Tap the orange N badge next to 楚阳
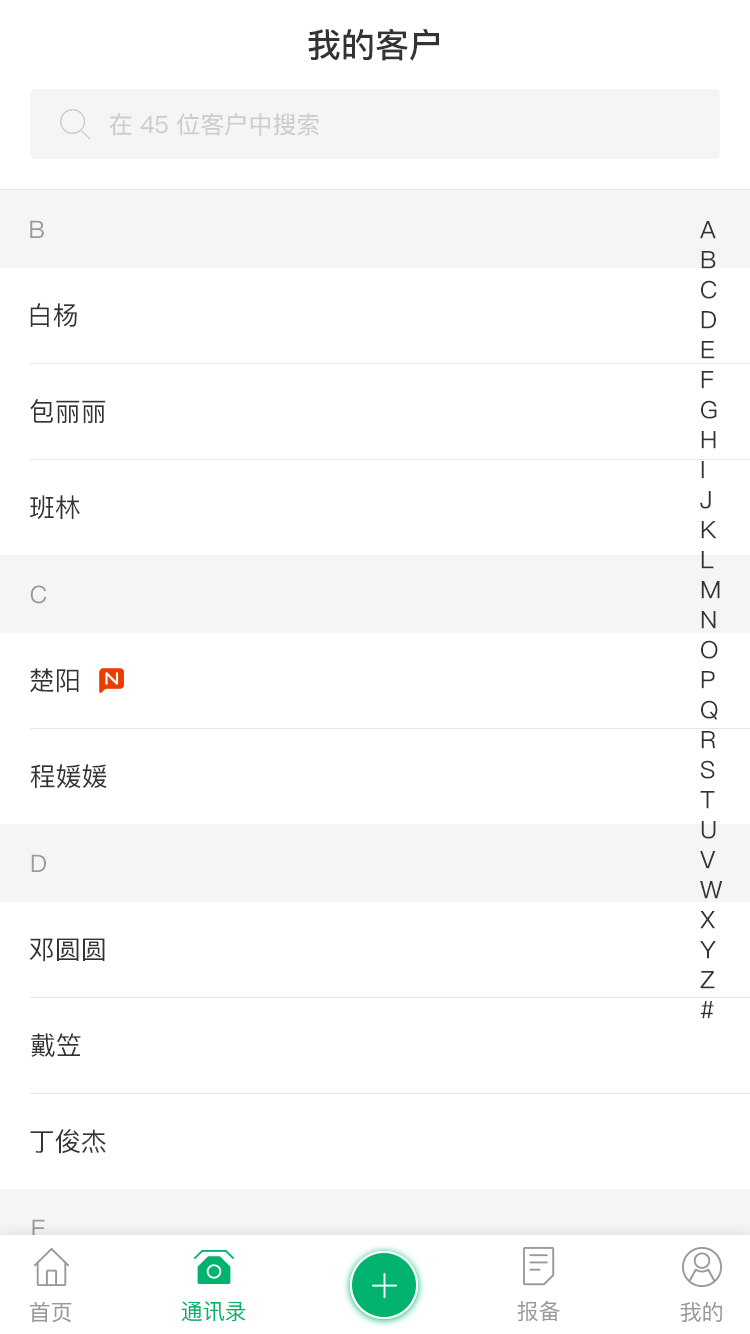 coord(111,680)
